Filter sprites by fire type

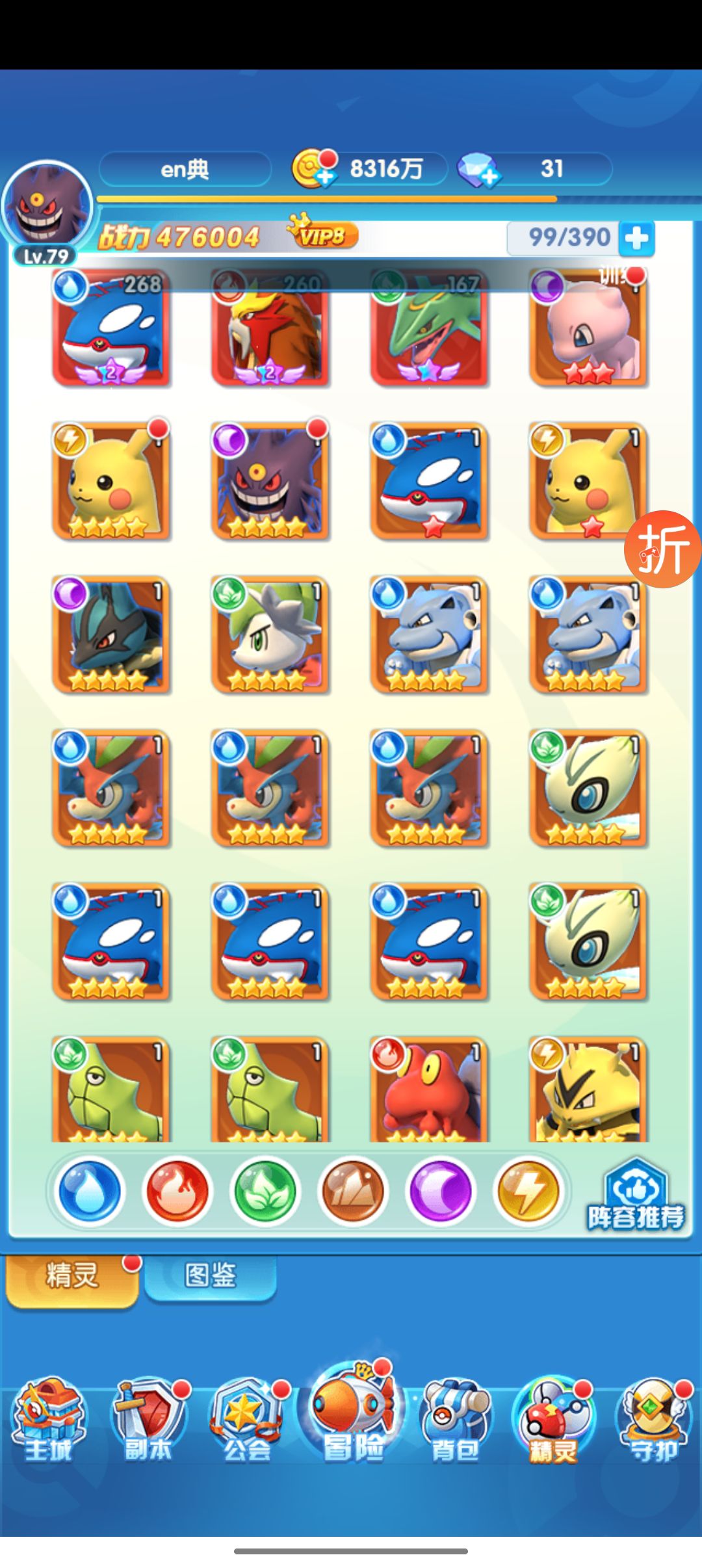[x=177, y=1192]
